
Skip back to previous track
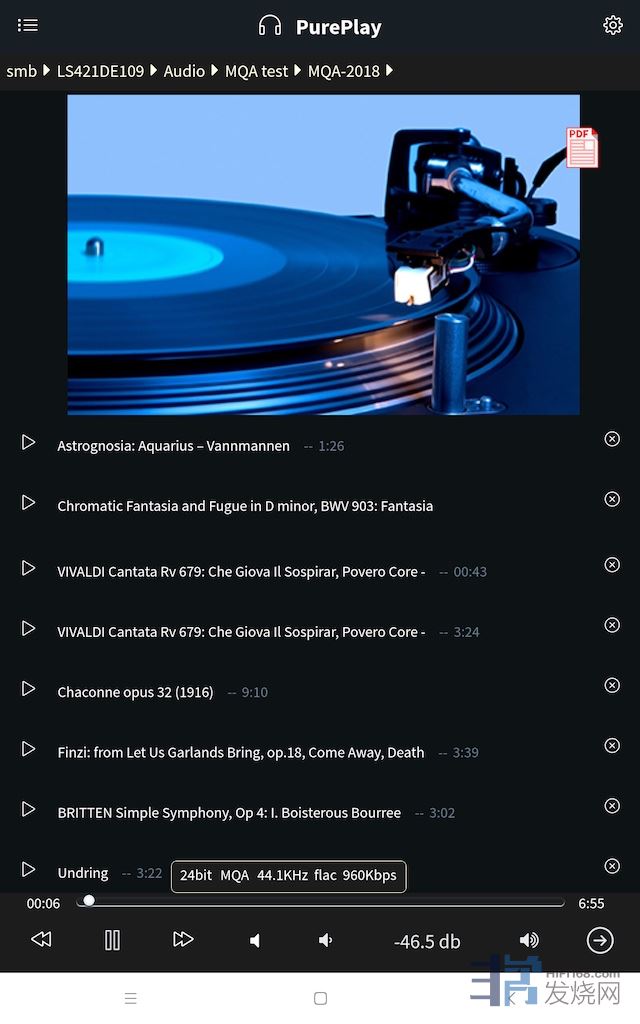click(41, 940)
